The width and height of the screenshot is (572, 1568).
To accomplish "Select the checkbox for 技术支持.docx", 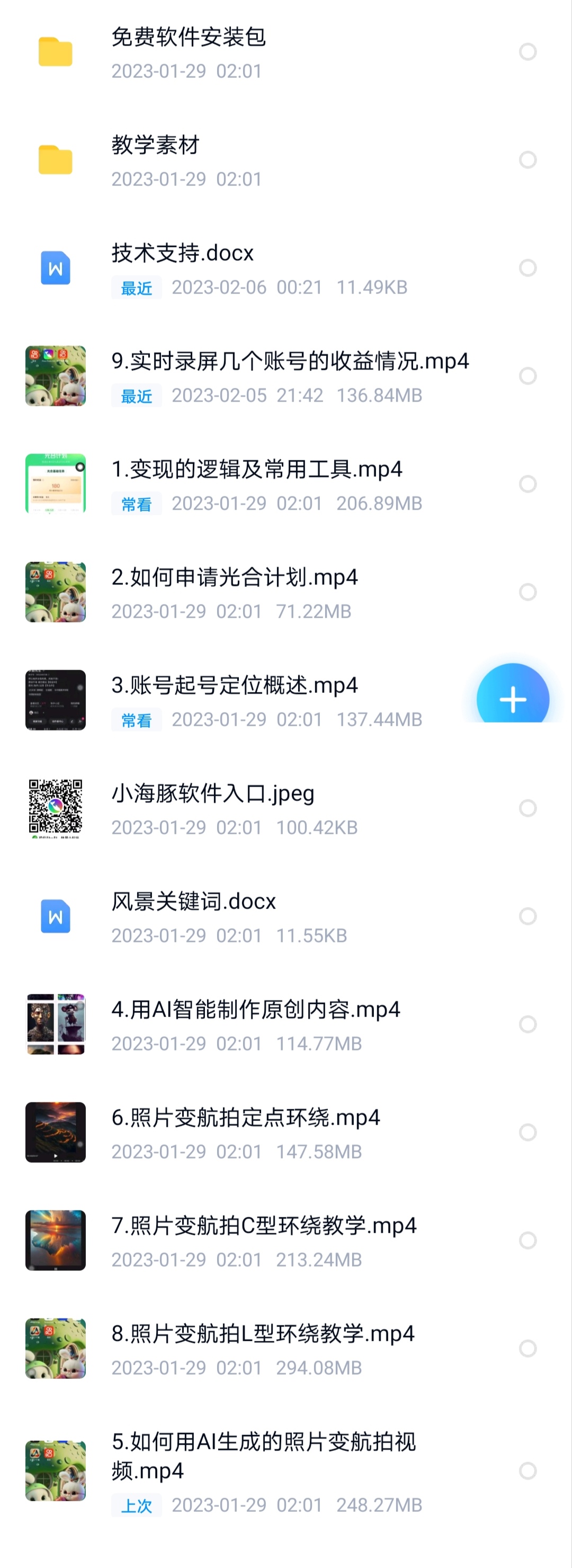I will pos(527,268).
